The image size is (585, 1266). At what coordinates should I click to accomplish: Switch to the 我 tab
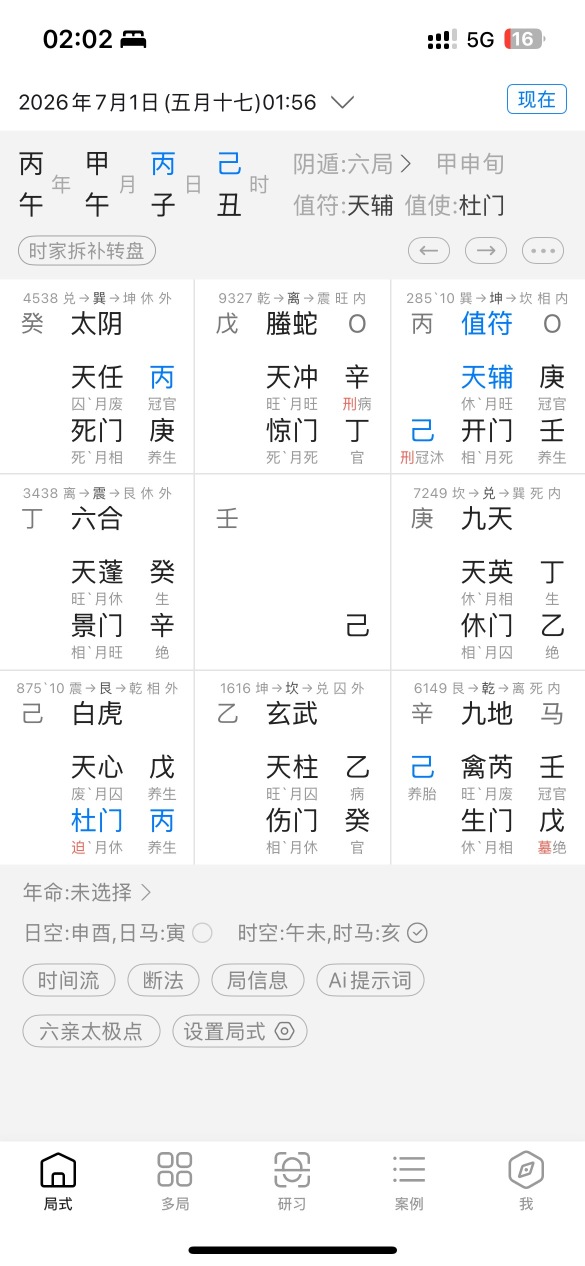click(x=526, y=1181)
